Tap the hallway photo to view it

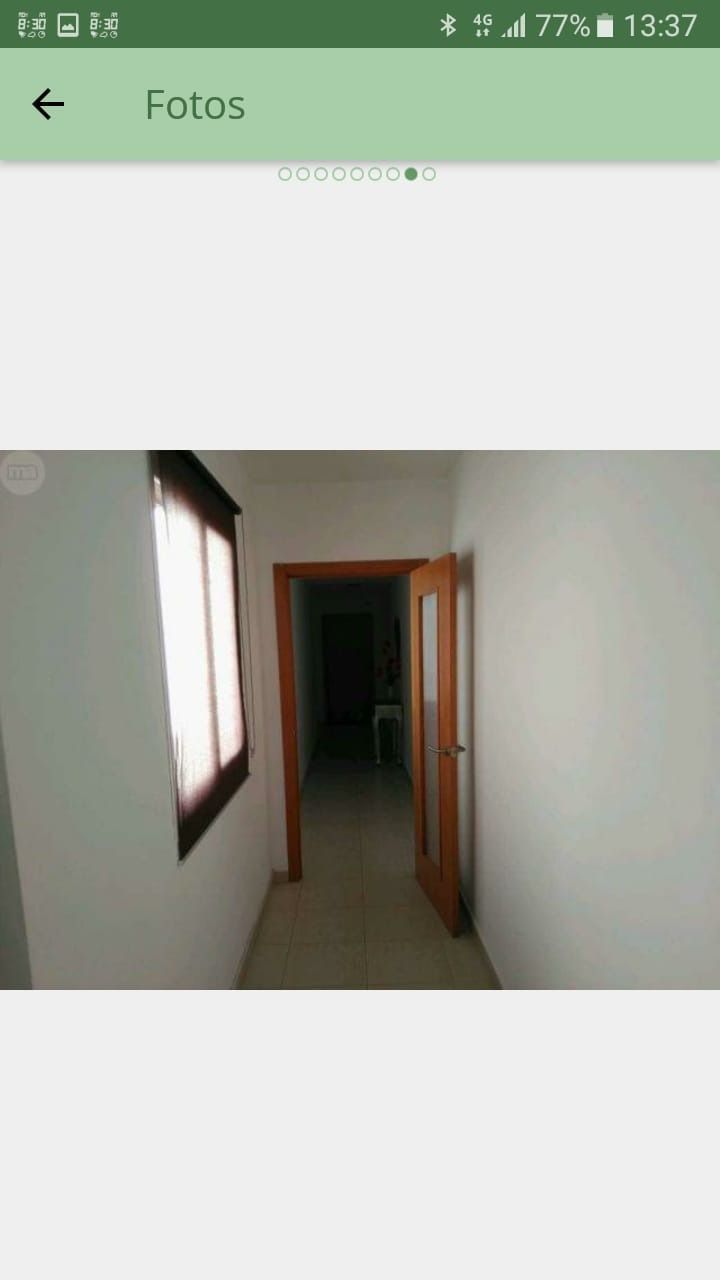click(x=360, y=720)
